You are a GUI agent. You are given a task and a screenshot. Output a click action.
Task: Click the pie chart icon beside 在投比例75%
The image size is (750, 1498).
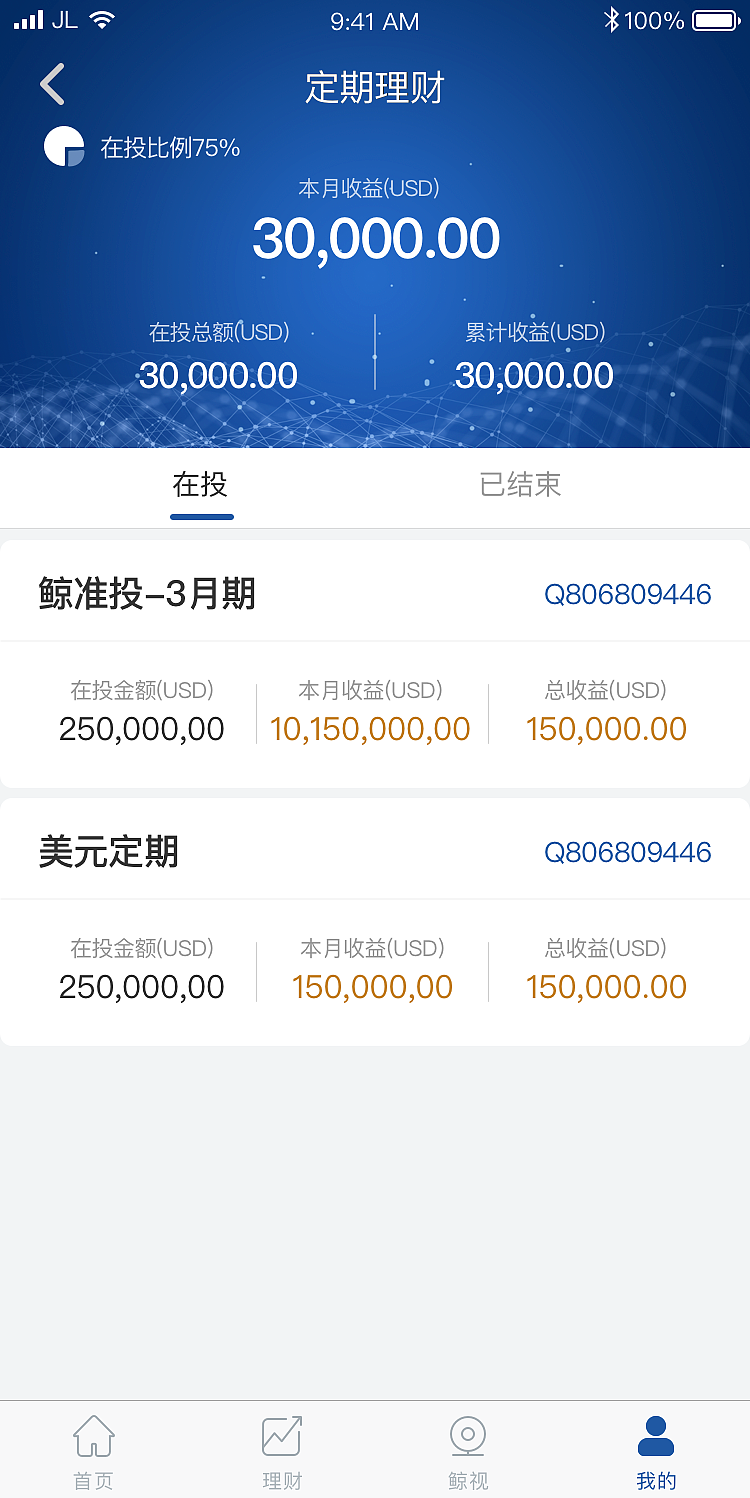63,145
